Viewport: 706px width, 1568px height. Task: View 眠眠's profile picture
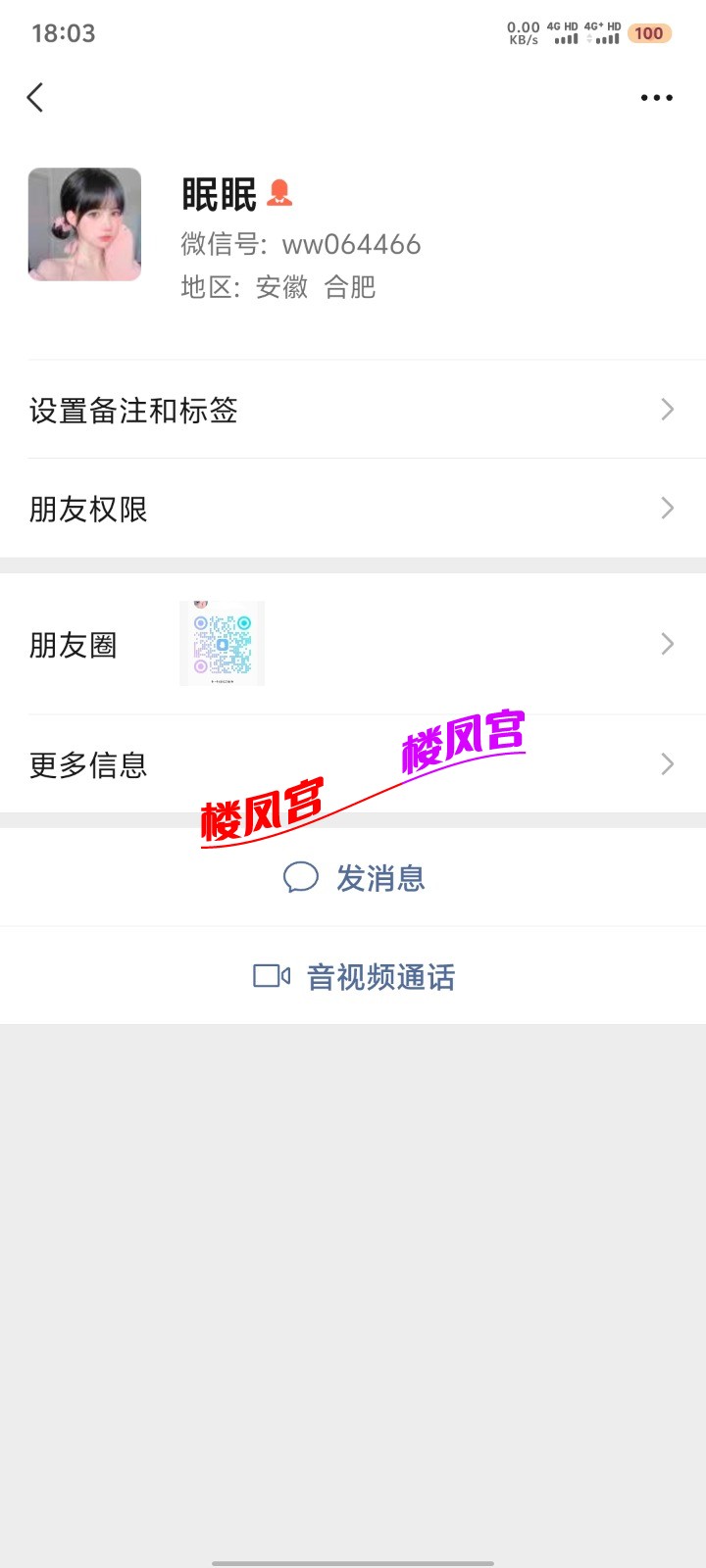point(84,224)
